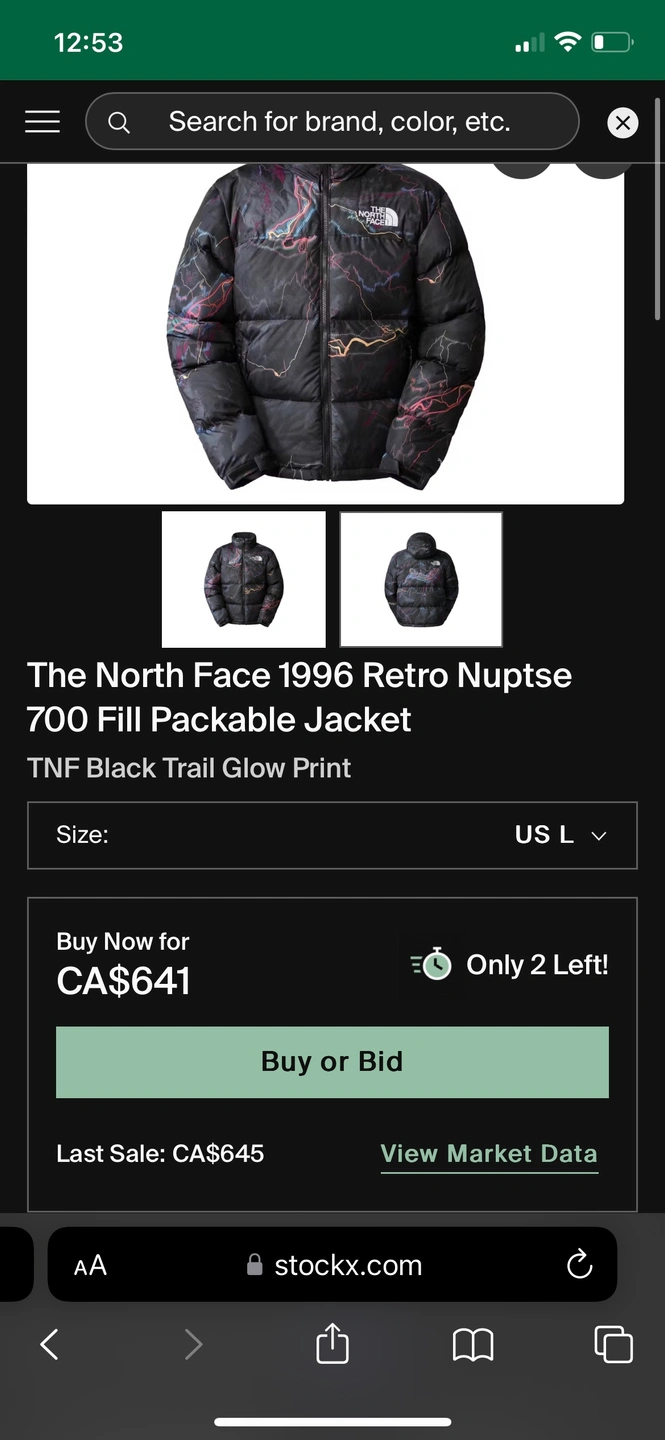Go back to the previous page
665x1440 pixels.
(49, 1344)
